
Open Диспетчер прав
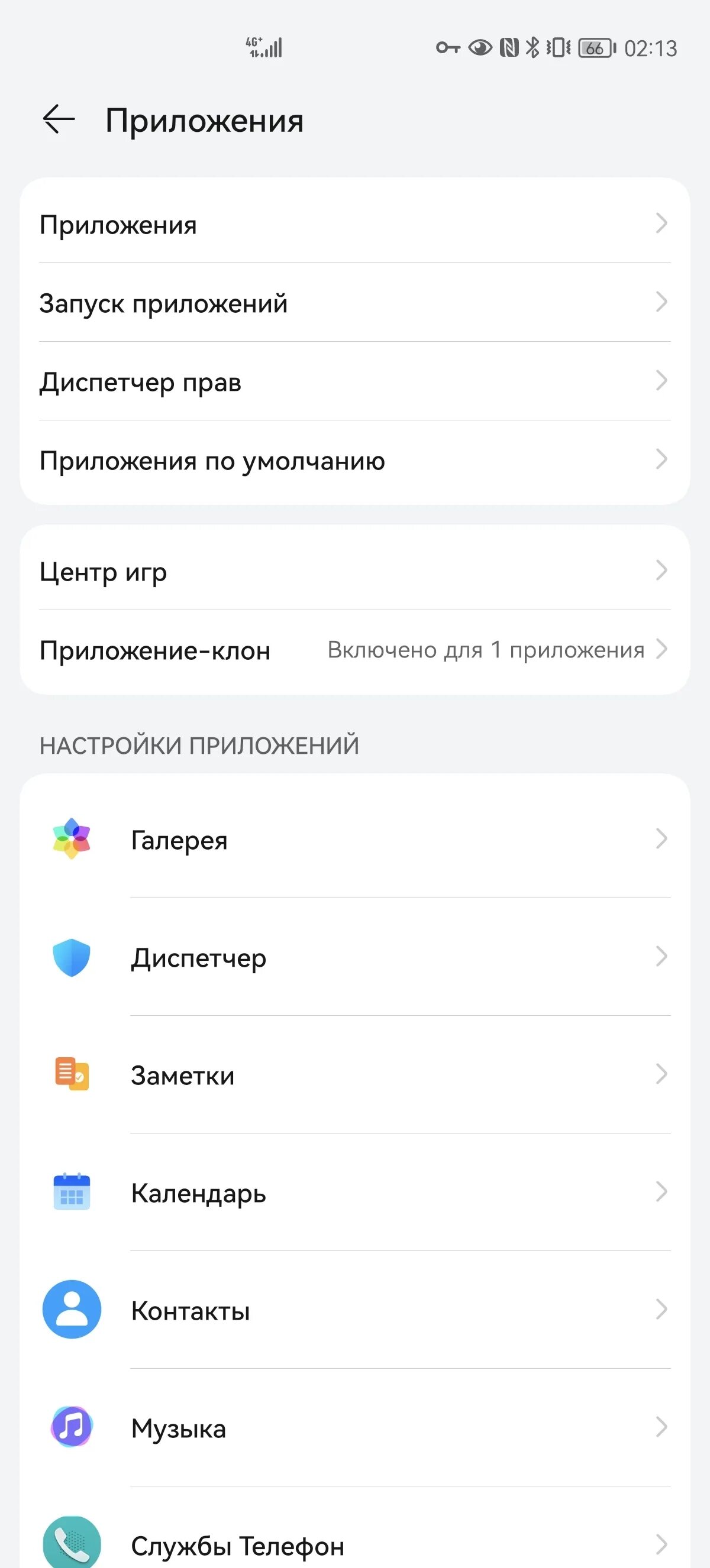(x=354, y=381)
